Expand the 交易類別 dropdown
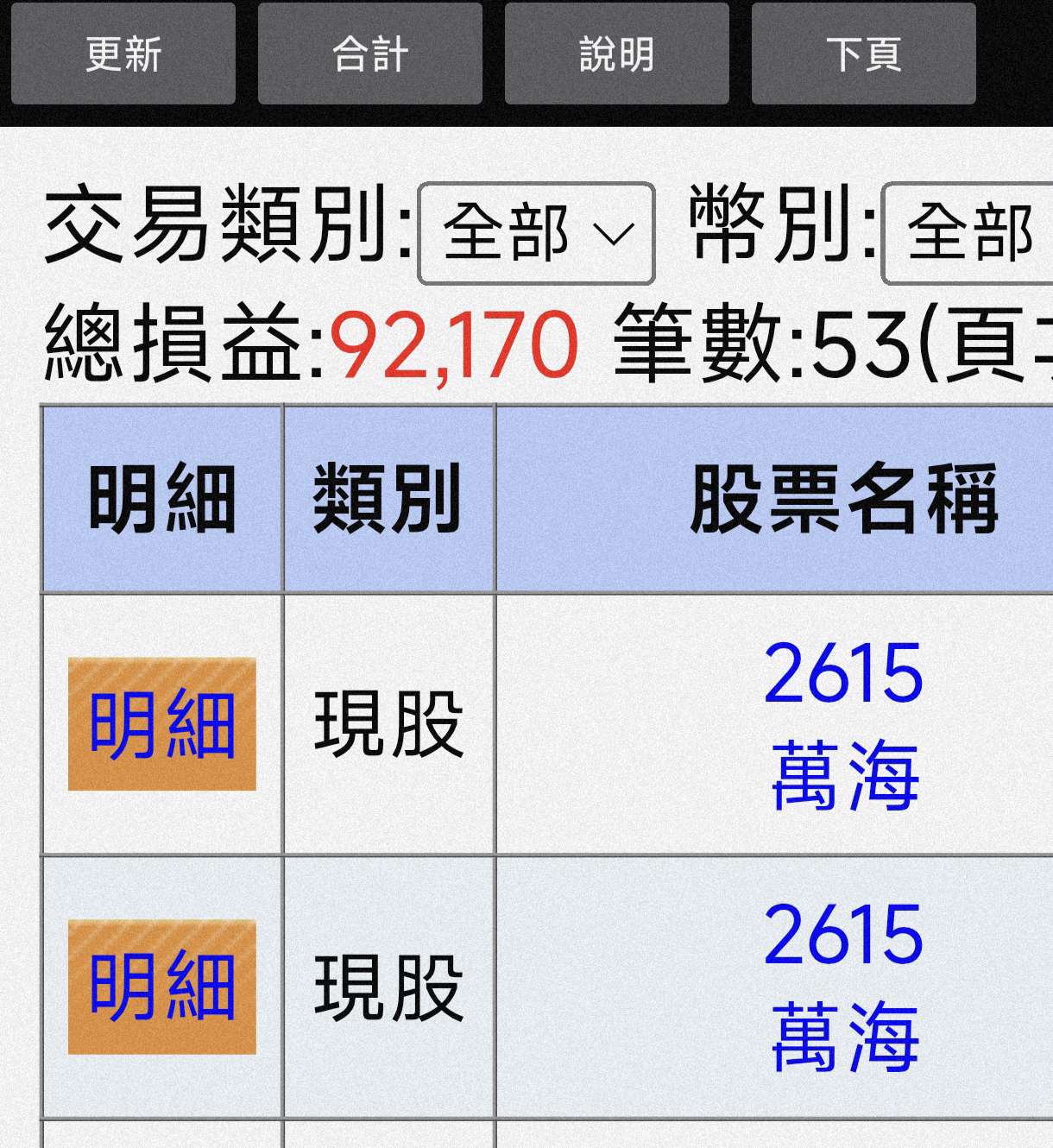The height and width of the screenshot is (1148, 1053). pyautogui.click(x=536, y=233)
